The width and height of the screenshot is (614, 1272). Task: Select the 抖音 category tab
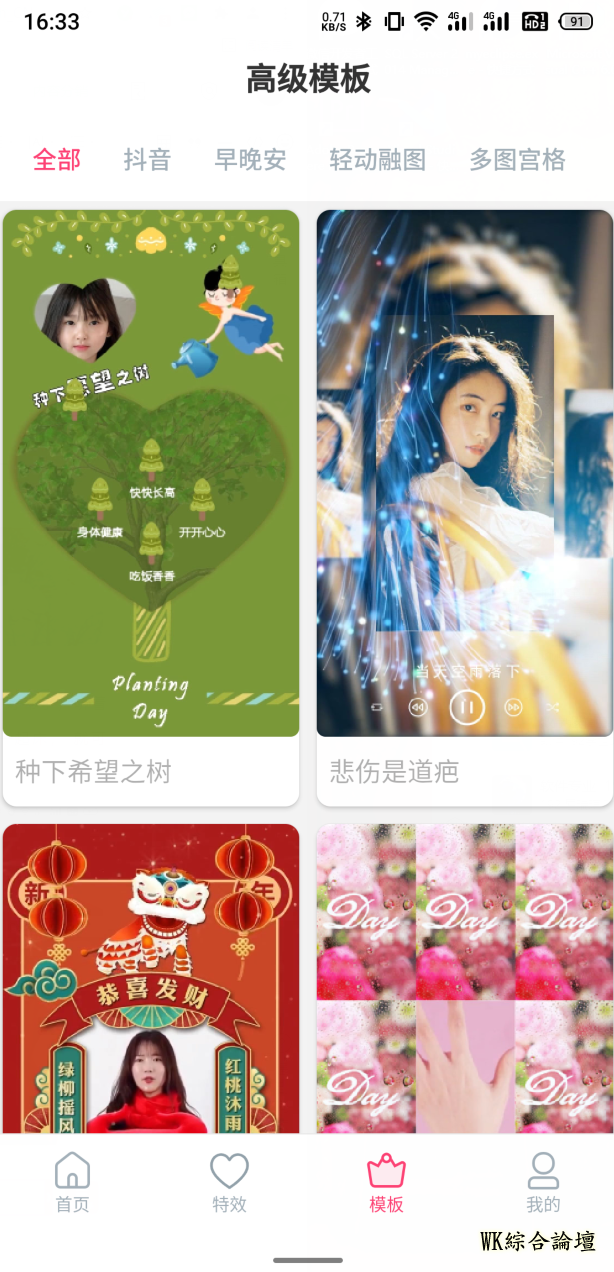point(147,159)
